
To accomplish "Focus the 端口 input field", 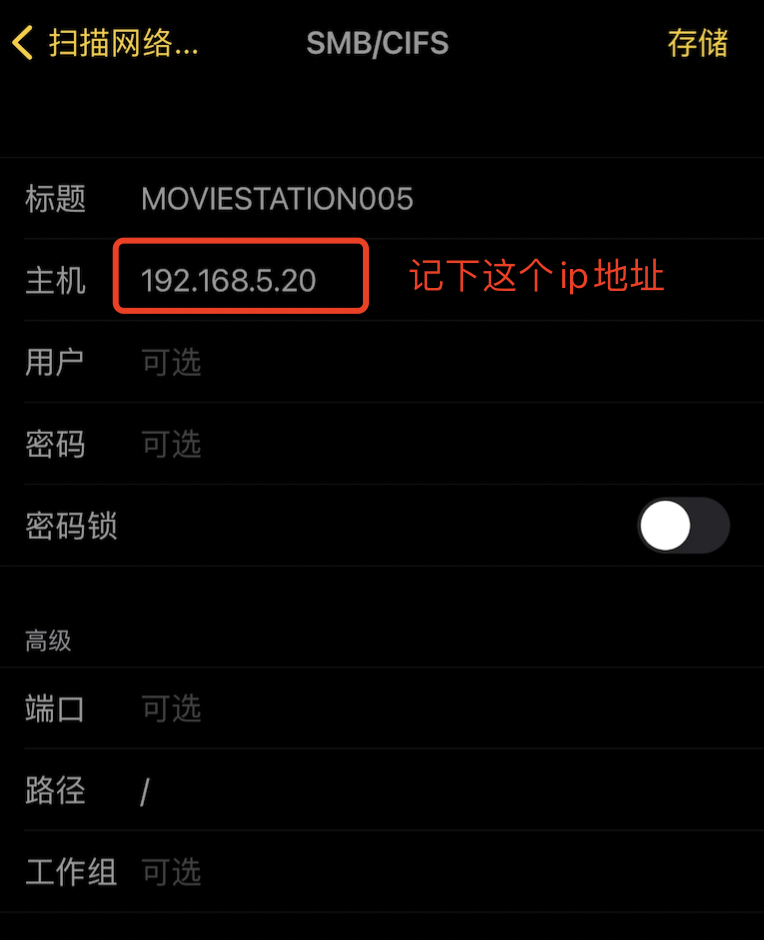I will point(400,709).
